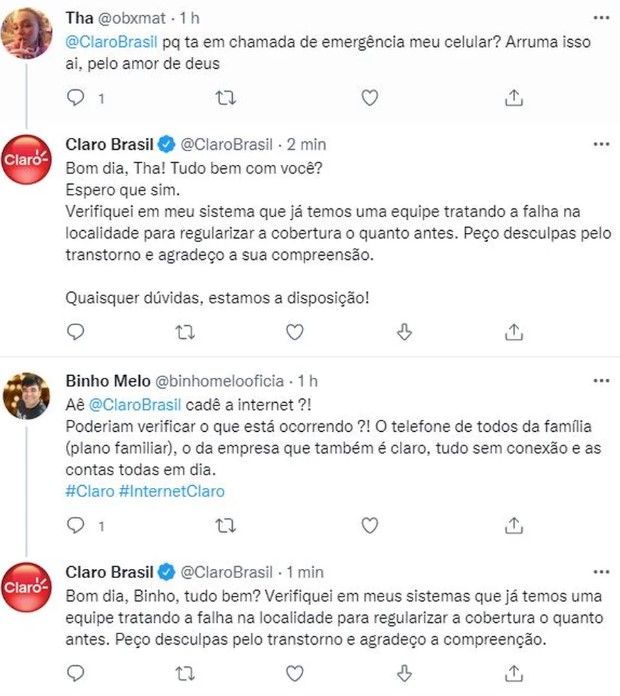Tap the #Claro hashtag

(87, 491)
